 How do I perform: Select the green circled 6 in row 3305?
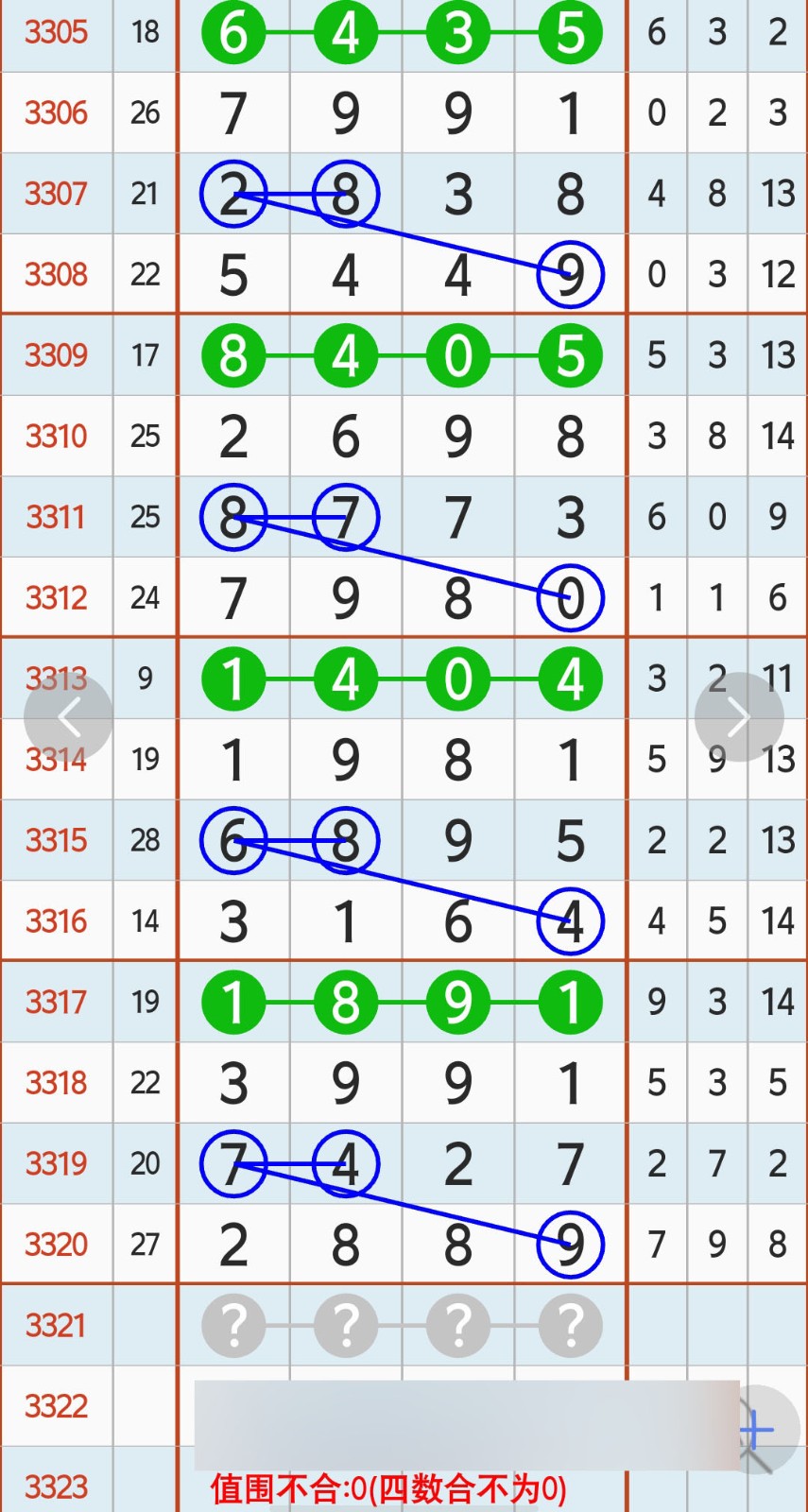coord(233,32)
